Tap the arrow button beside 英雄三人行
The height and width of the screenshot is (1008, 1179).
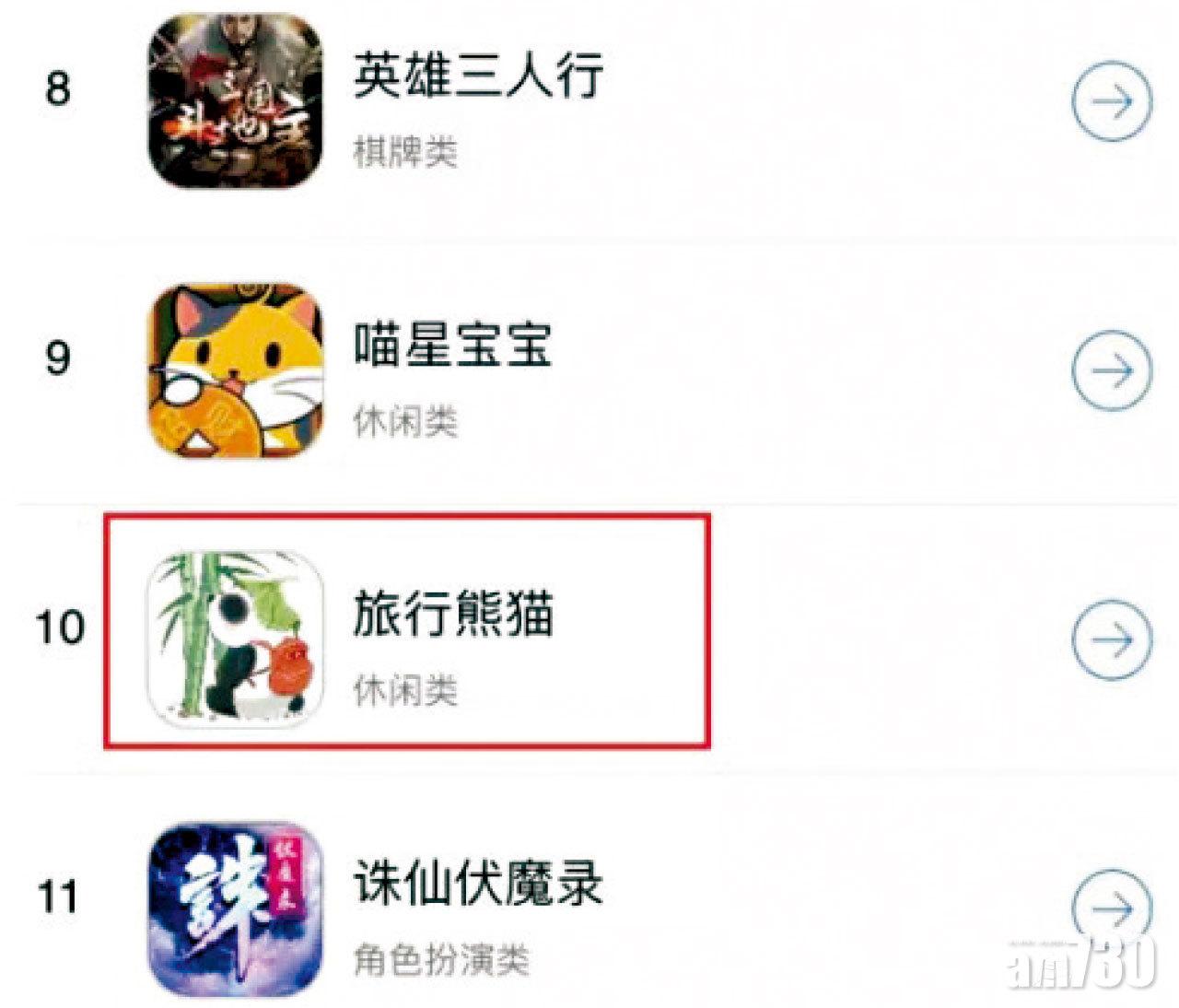point(1112,101)
